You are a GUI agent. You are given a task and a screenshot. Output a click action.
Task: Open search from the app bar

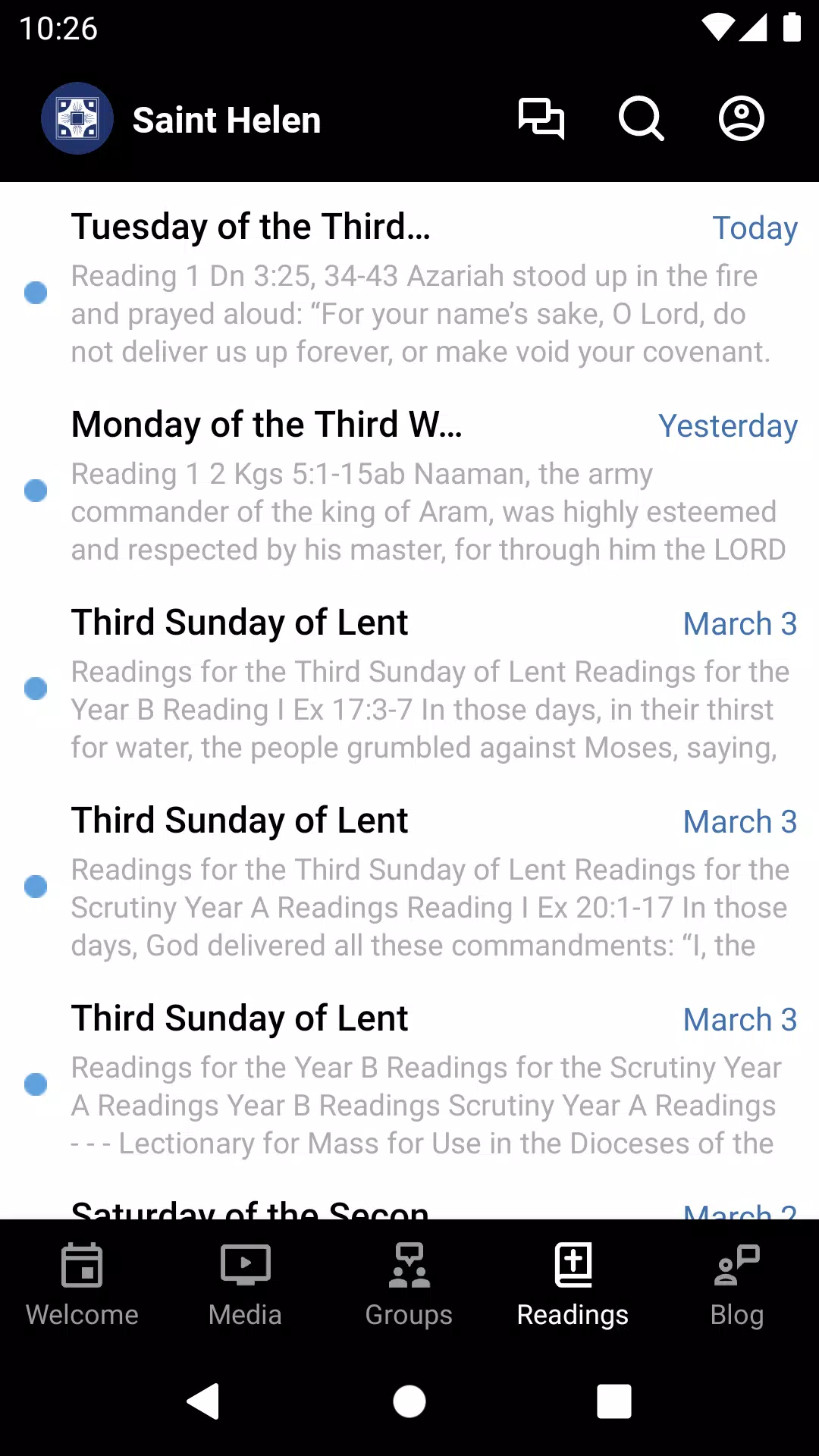pyautogui.click(x=641, y=119)
